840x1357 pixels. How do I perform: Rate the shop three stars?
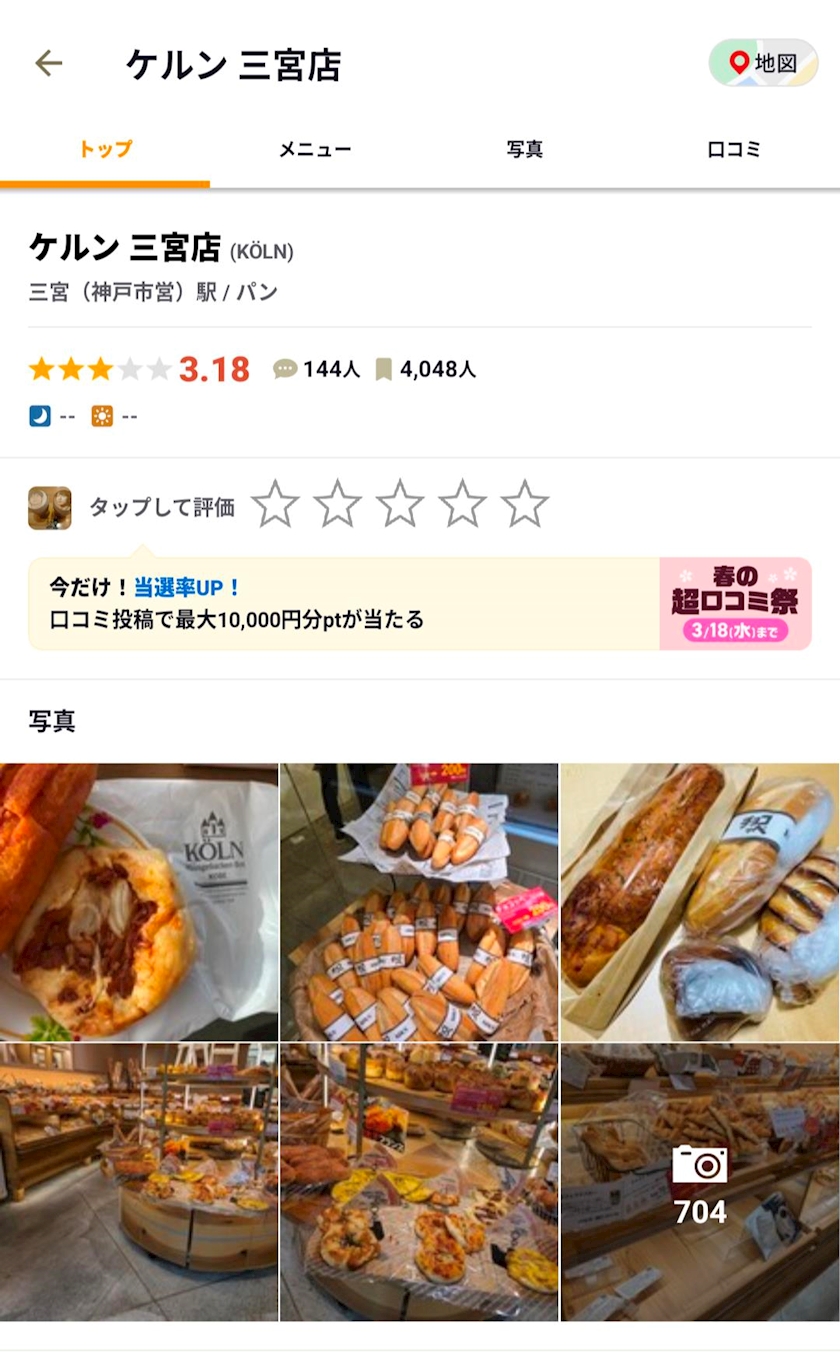click(x=400, y=505)
